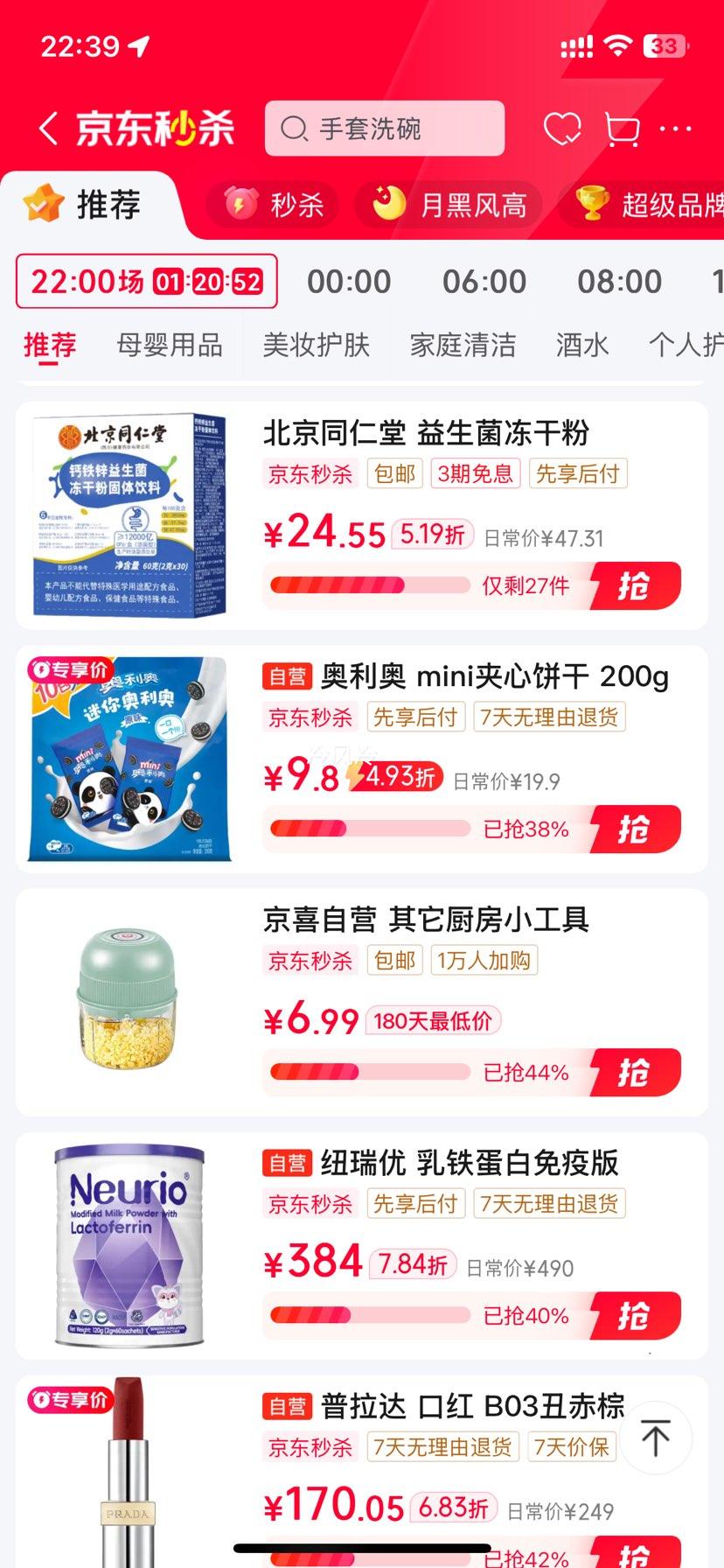Open the shopping cart icon
724x1568 pixels.
coord(623,127)
